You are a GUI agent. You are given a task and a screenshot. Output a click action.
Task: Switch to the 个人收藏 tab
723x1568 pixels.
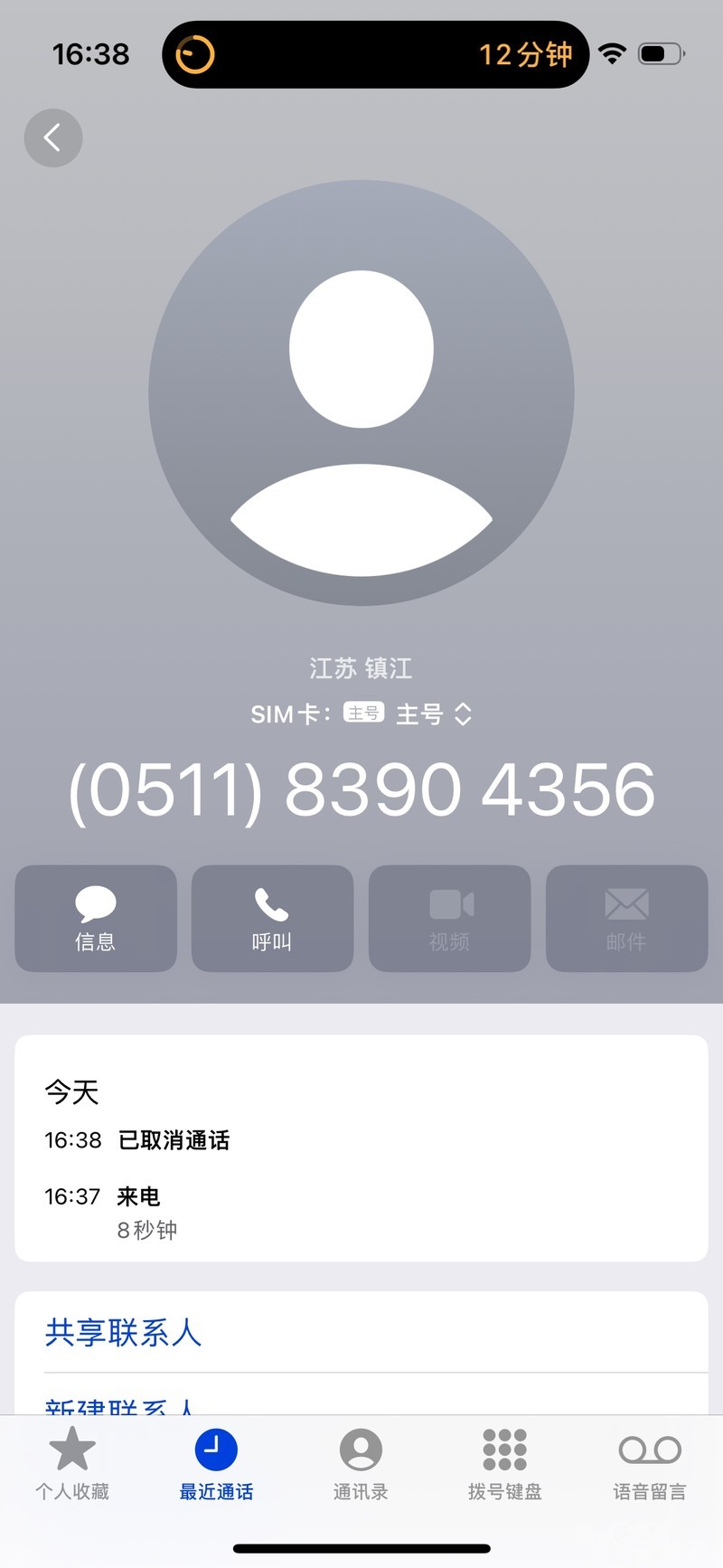pyautogui.click(x=72, y=1464)
